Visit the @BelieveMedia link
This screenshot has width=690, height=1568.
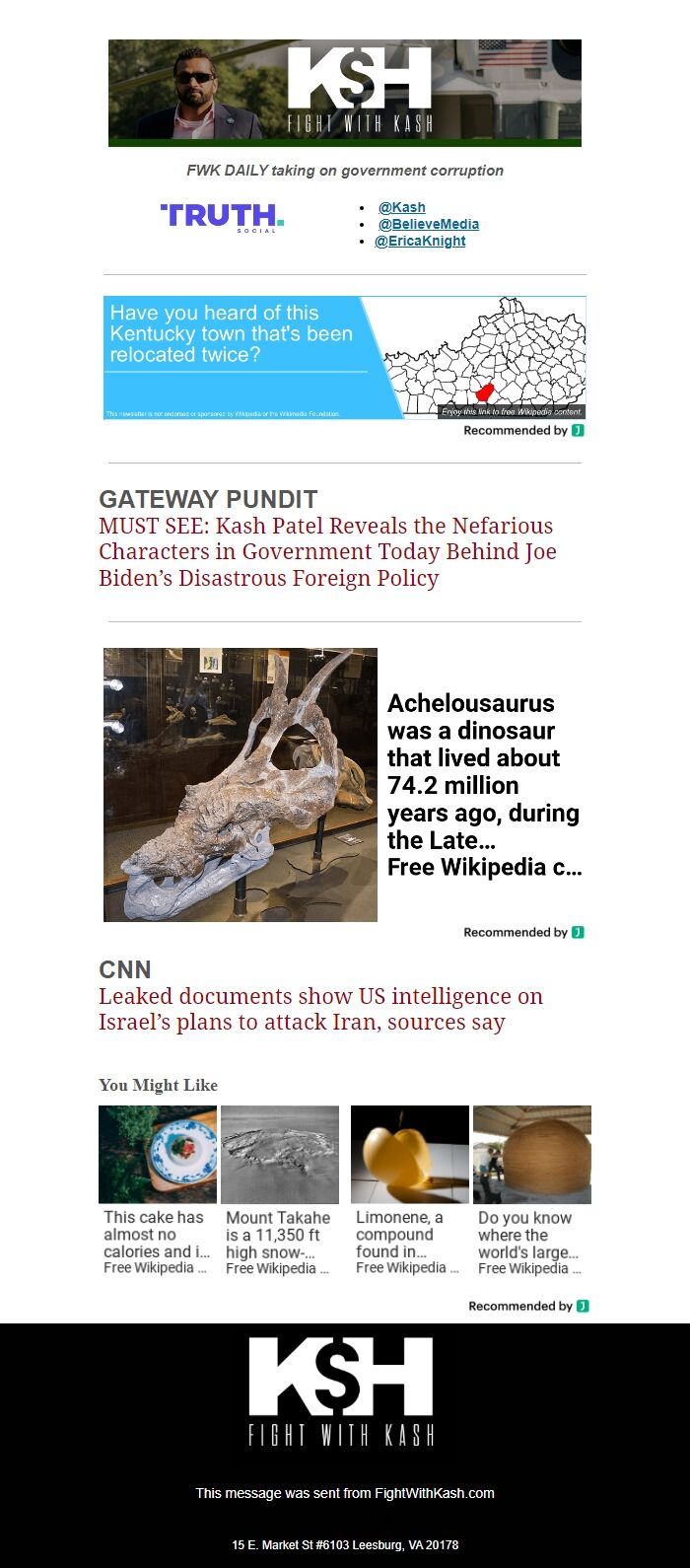point(429,224)
